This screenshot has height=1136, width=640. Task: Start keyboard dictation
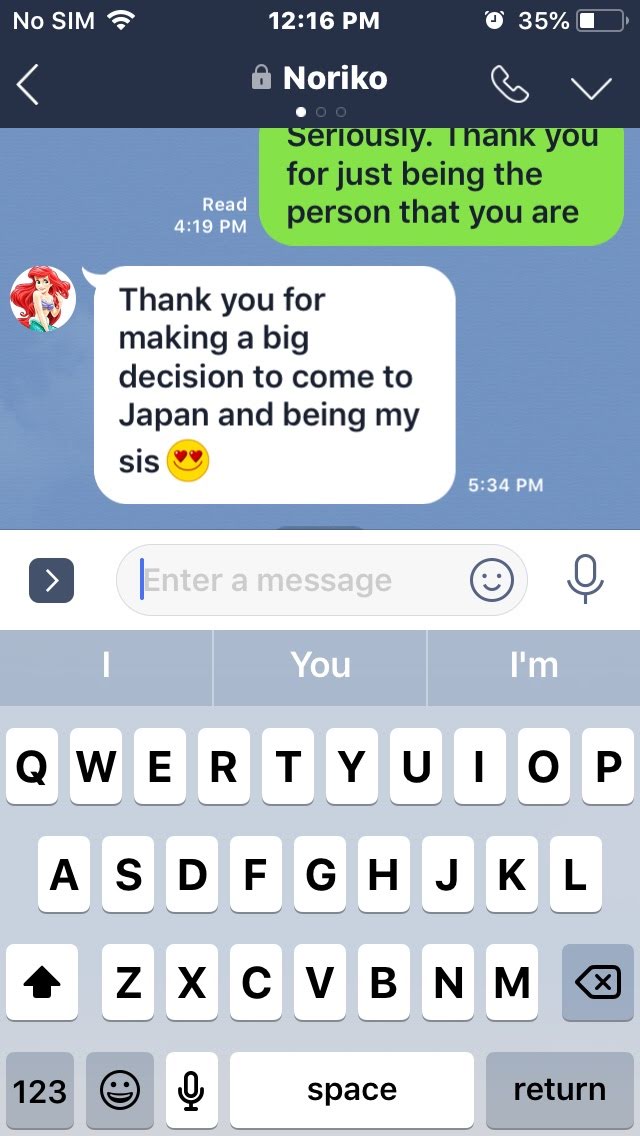click(x=192, y=1090)
